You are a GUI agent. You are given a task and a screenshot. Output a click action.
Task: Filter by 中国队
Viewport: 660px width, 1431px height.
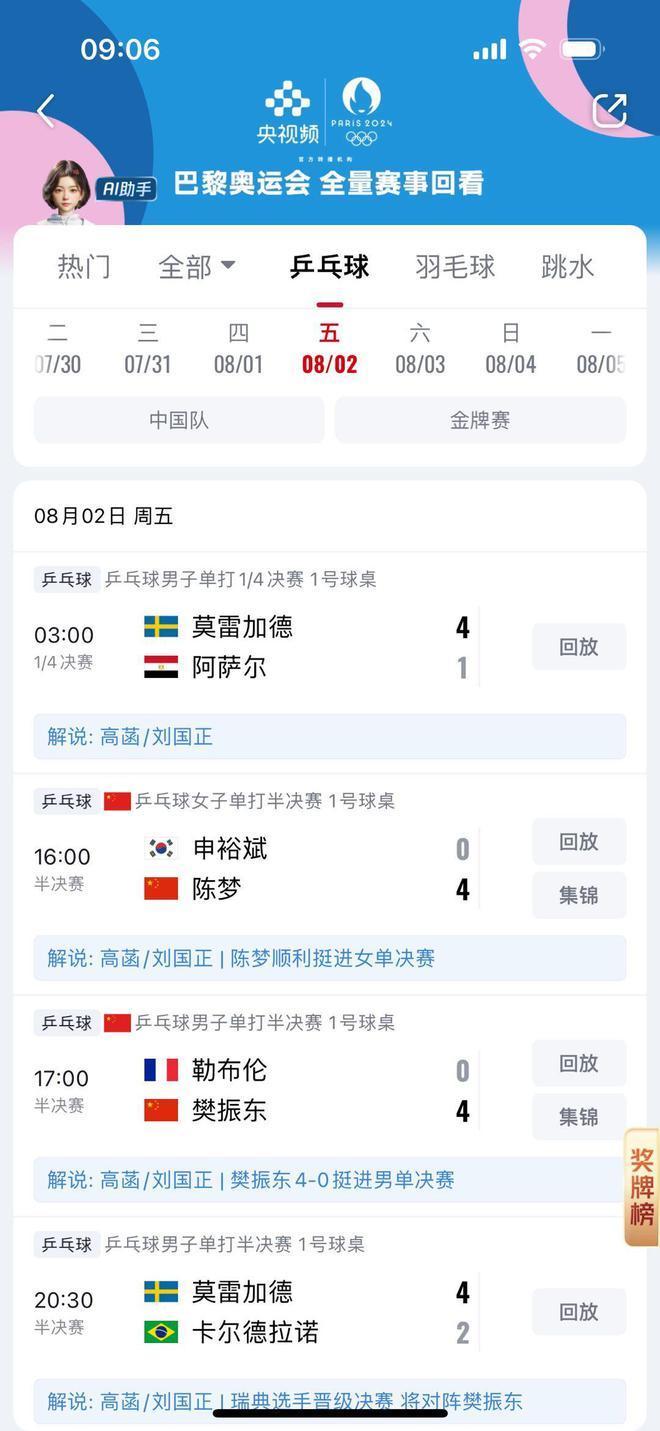point(179,420)
